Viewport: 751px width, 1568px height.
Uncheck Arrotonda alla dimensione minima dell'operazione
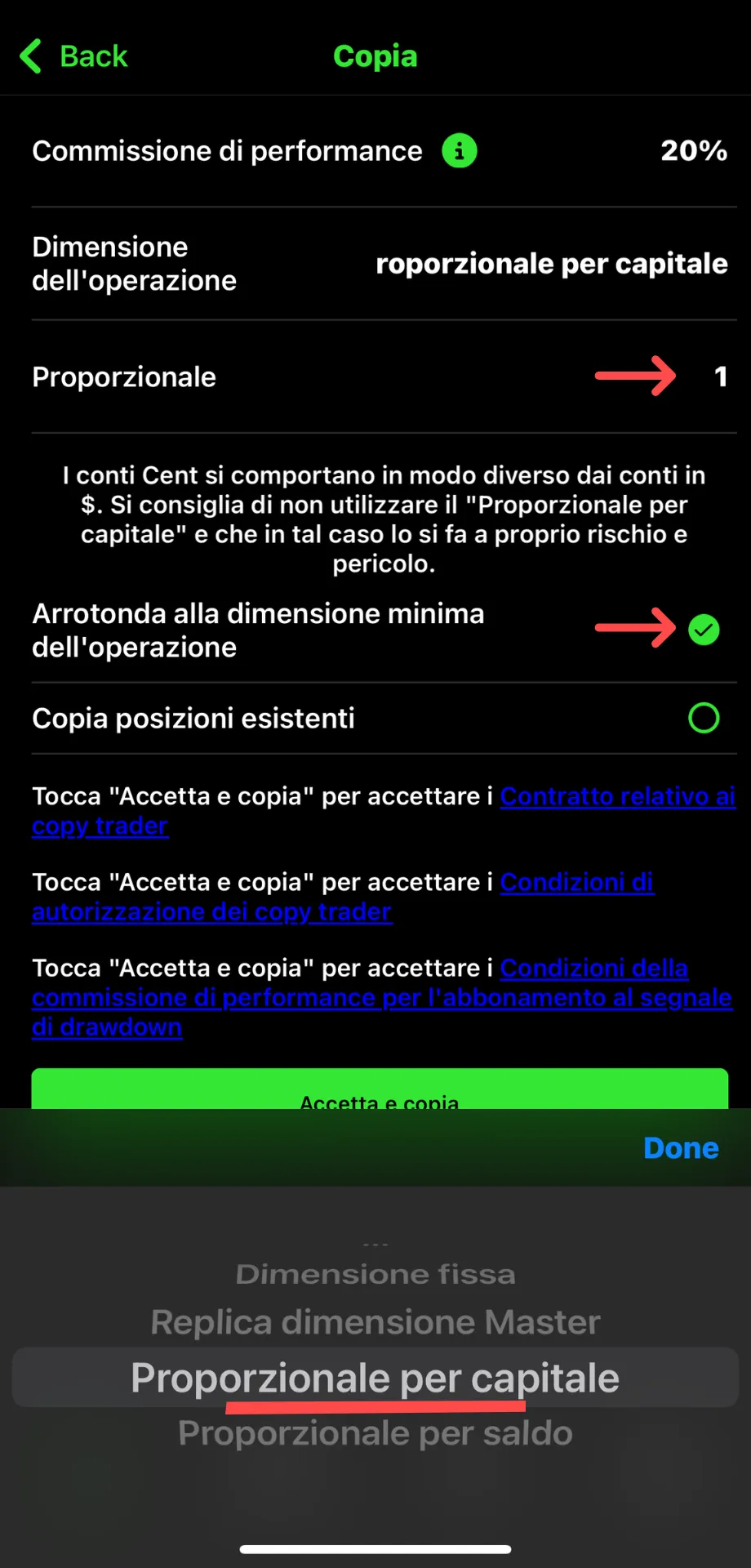tap(704, 630)
